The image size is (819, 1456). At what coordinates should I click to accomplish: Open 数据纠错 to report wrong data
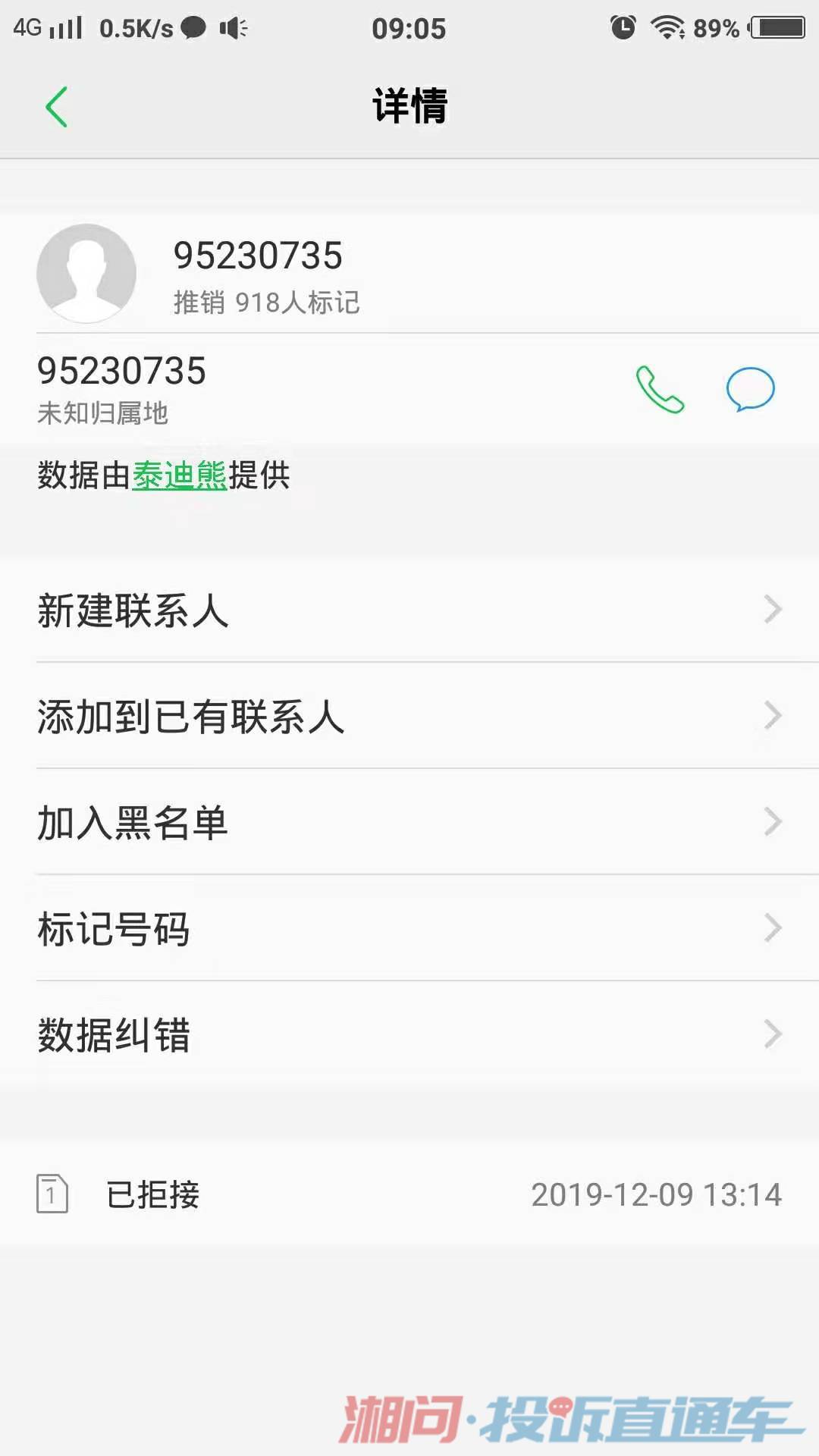pyautogui.click(x=409, y=1034)
